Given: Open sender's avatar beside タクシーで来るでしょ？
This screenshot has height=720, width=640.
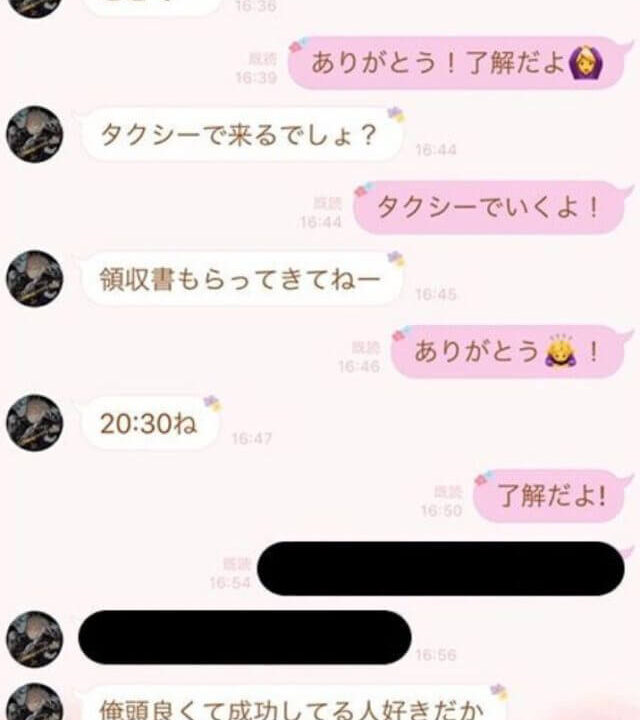Looking at the screenshot, I should click(x=35, y=134).
